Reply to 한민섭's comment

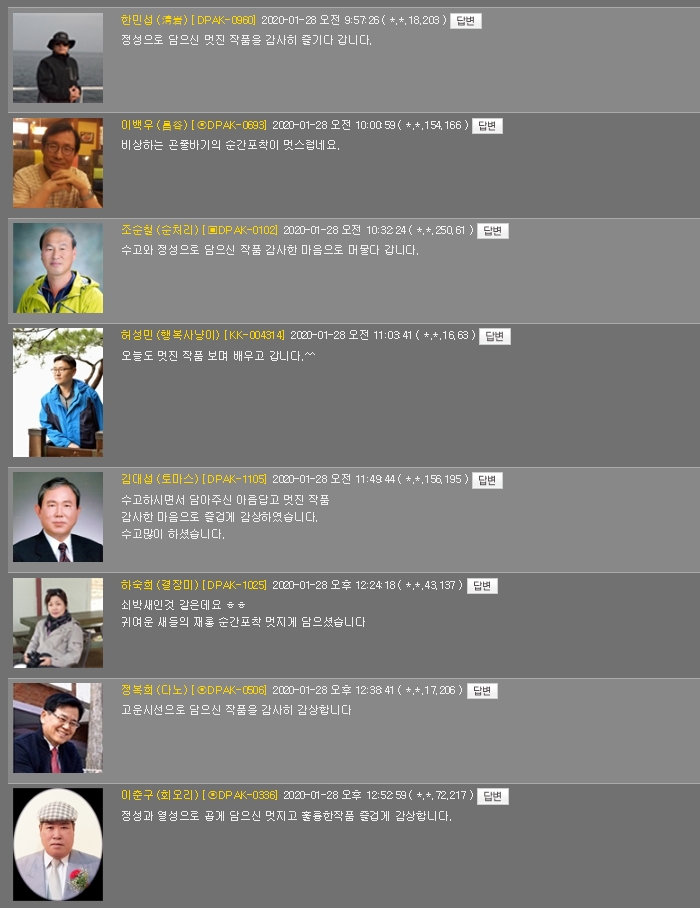pos(465,20)
